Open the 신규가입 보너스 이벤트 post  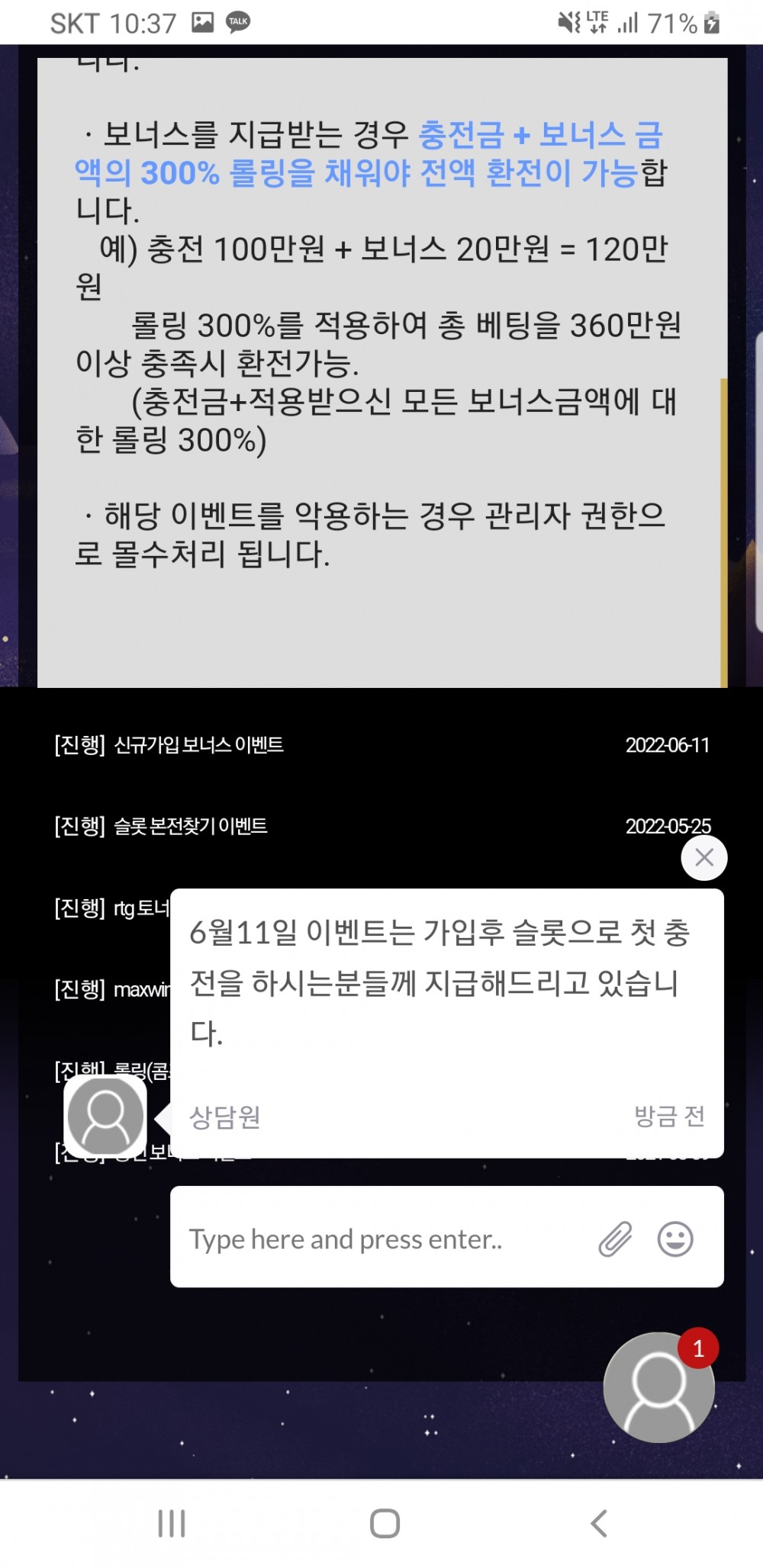198,745
